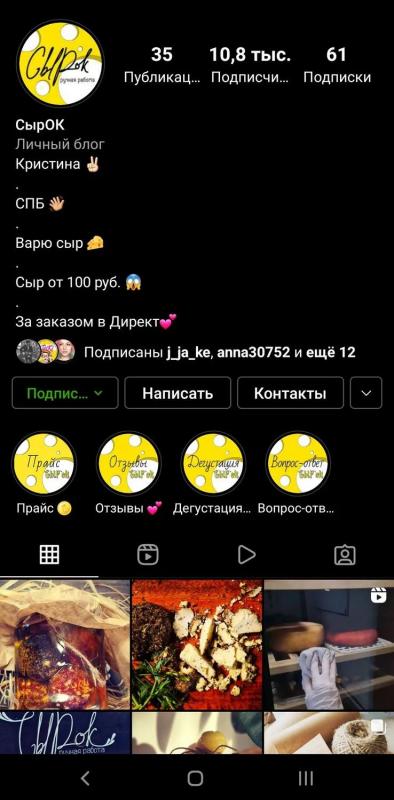The width and height of the screenshot is (394, 800).
Task: Open the post with crumbled cheese on red
Action: [197, 645]
